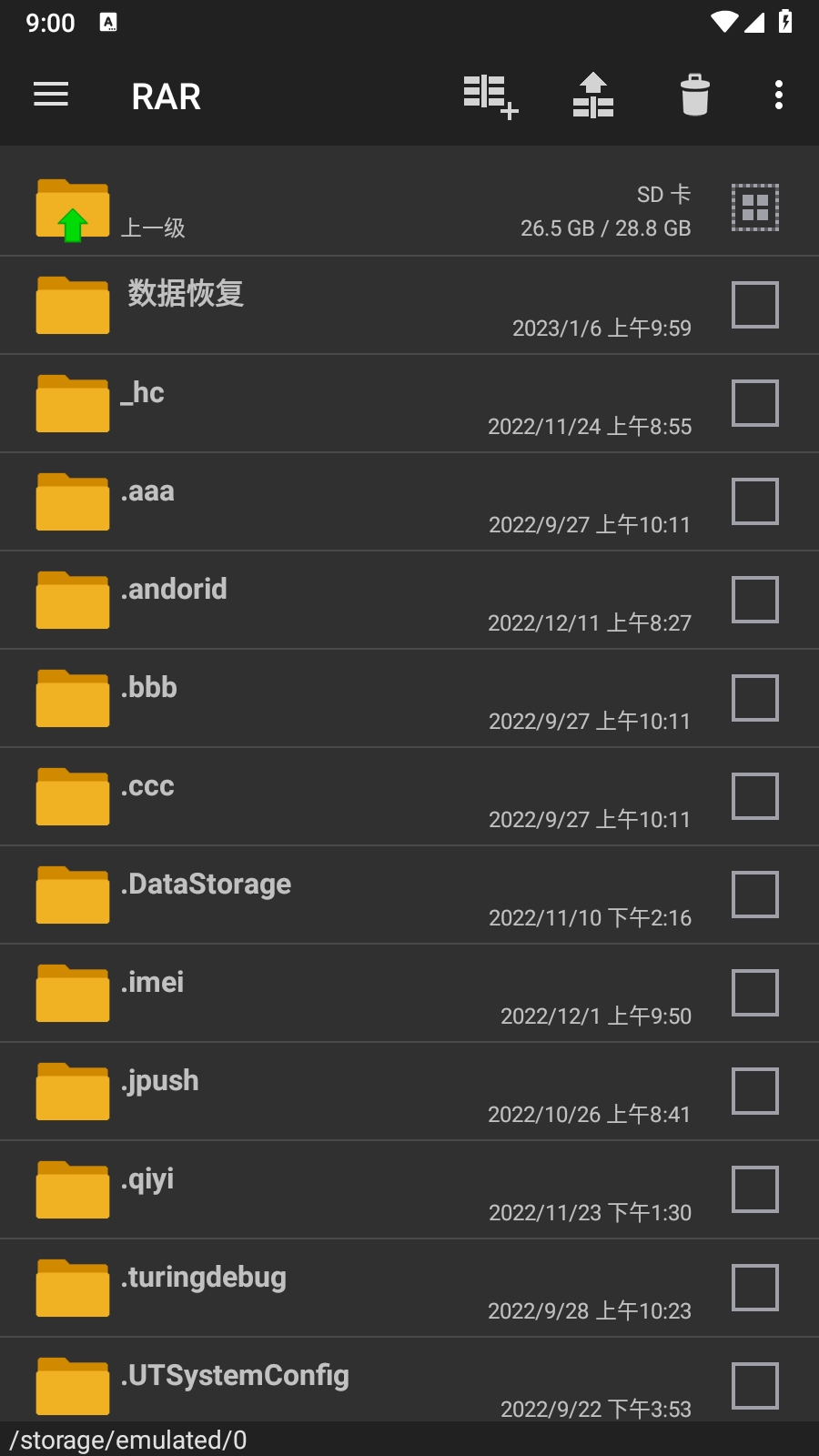Tap the extract archive icon
The width and height of the screenshot is (819, 1456).
(593, 96)
